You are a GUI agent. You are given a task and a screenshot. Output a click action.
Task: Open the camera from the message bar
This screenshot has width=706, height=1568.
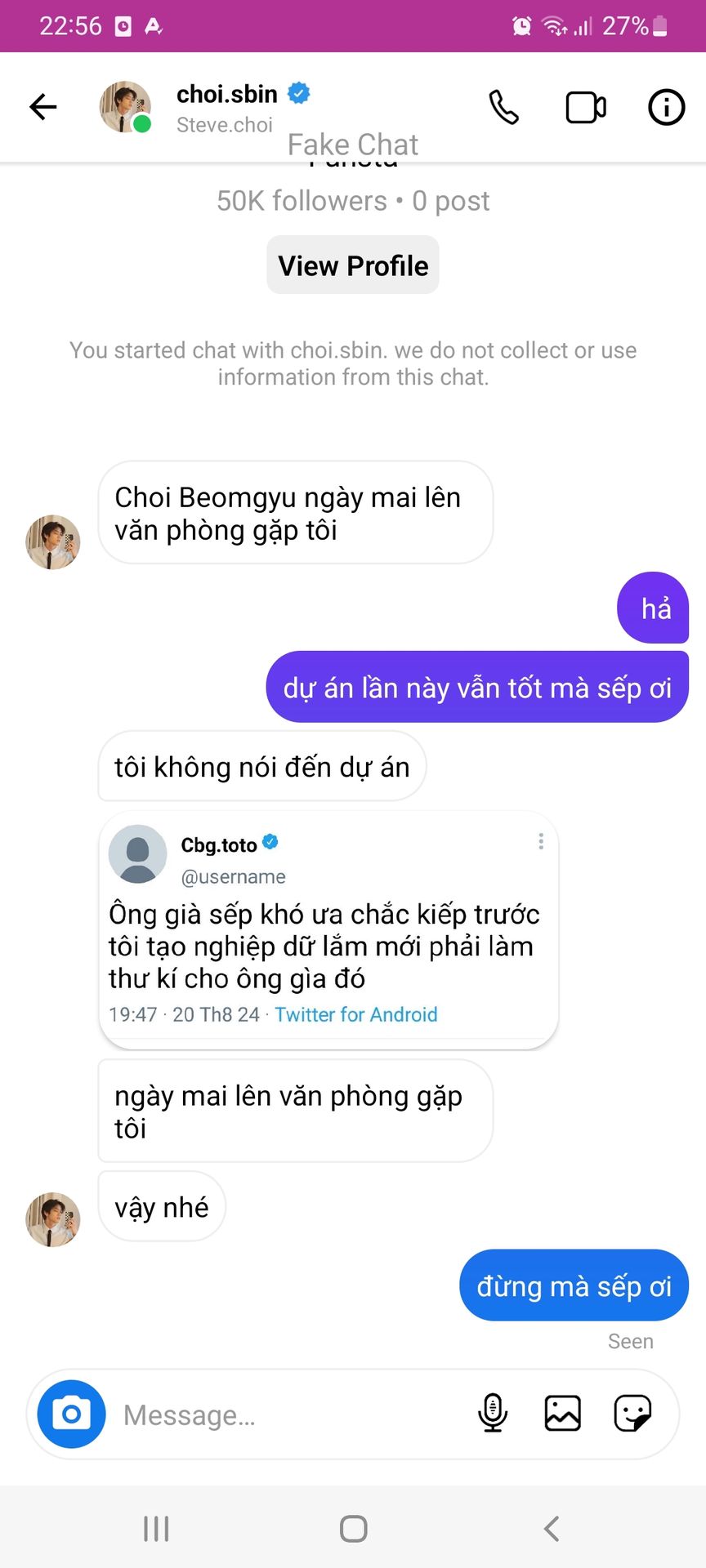[x=72, y=1414]
